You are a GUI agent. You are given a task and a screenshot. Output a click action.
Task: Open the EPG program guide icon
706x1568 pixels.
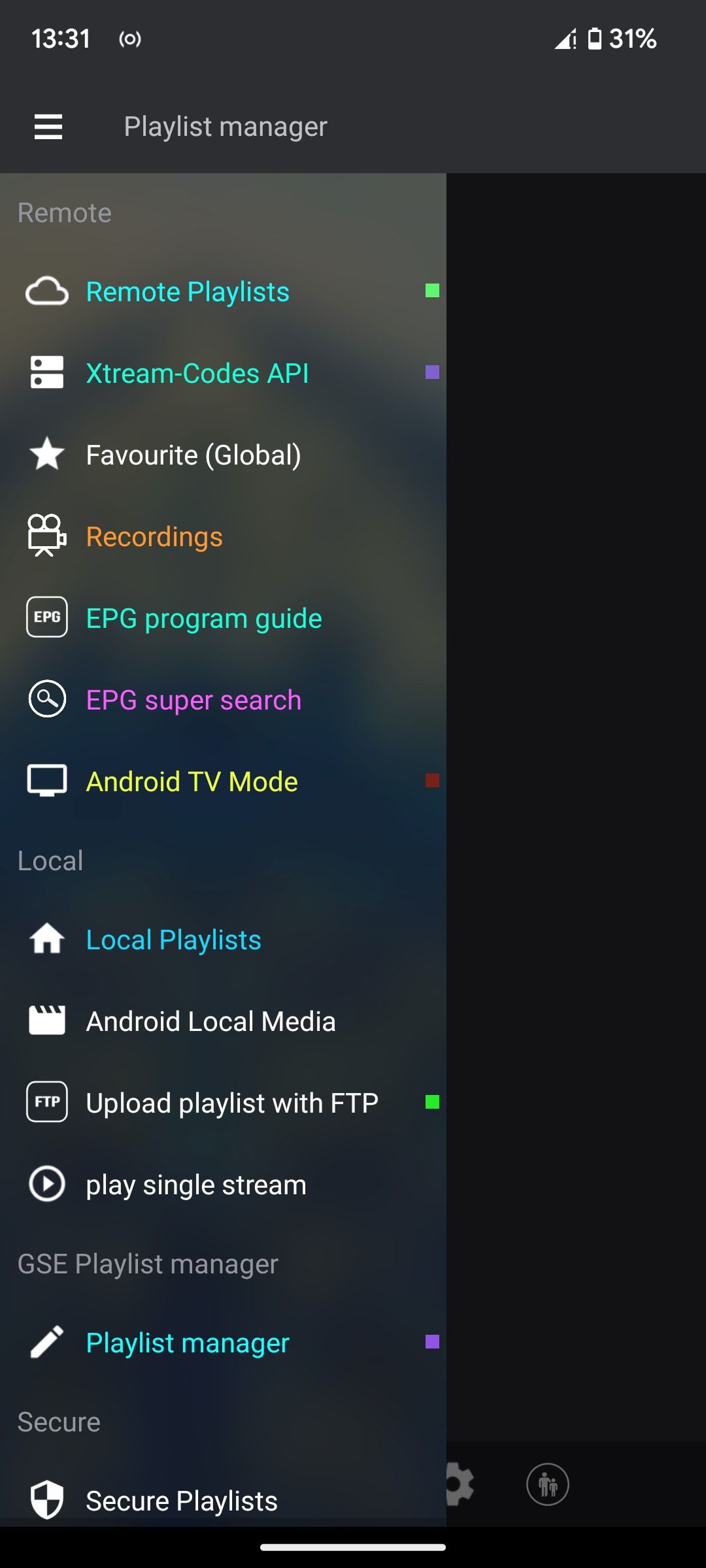tap(47, 617)
